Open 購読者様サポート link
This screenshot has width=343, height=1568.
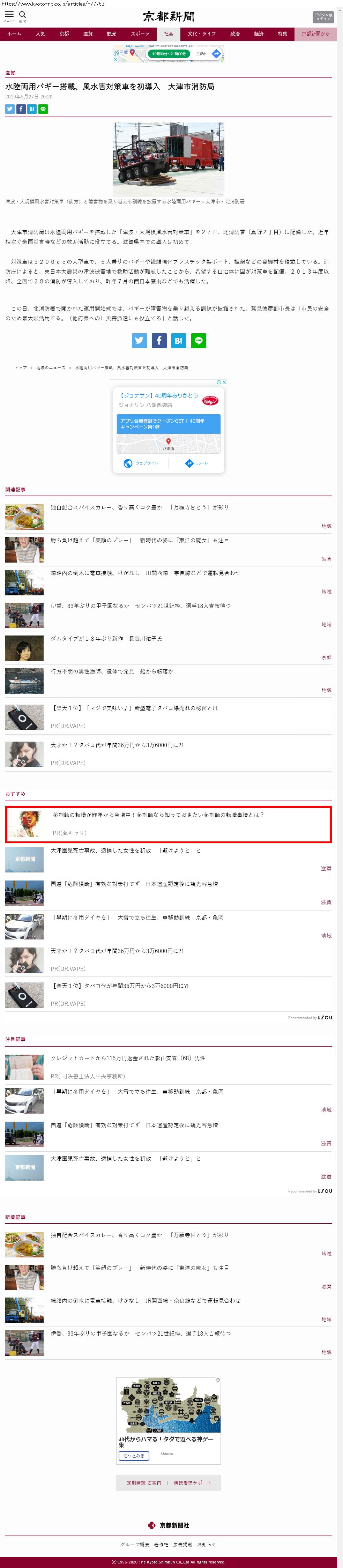192,1483
